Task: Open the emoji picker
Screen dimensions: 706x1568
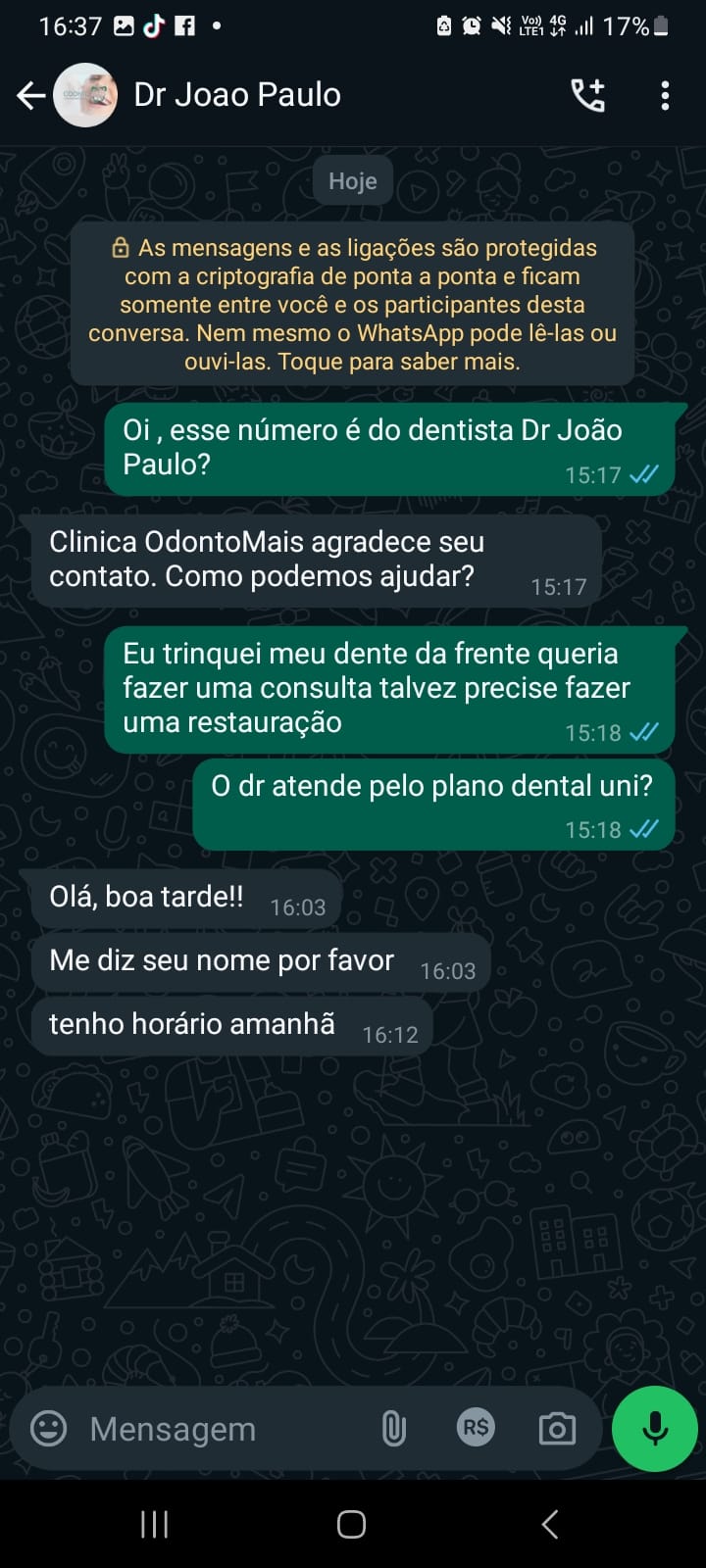Action: [48, 1428]
